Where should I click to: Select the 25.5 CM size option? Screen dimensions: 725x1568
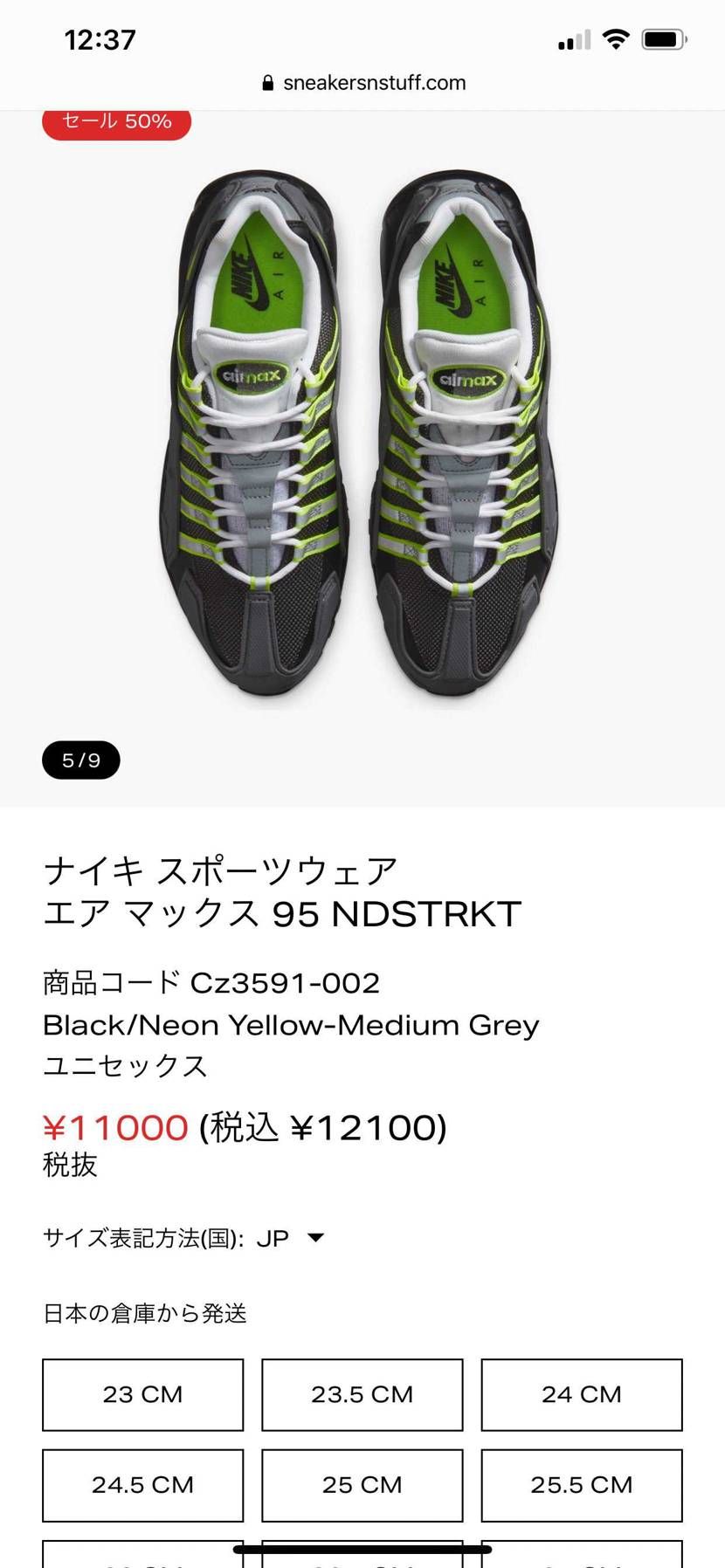[581, 1485]
